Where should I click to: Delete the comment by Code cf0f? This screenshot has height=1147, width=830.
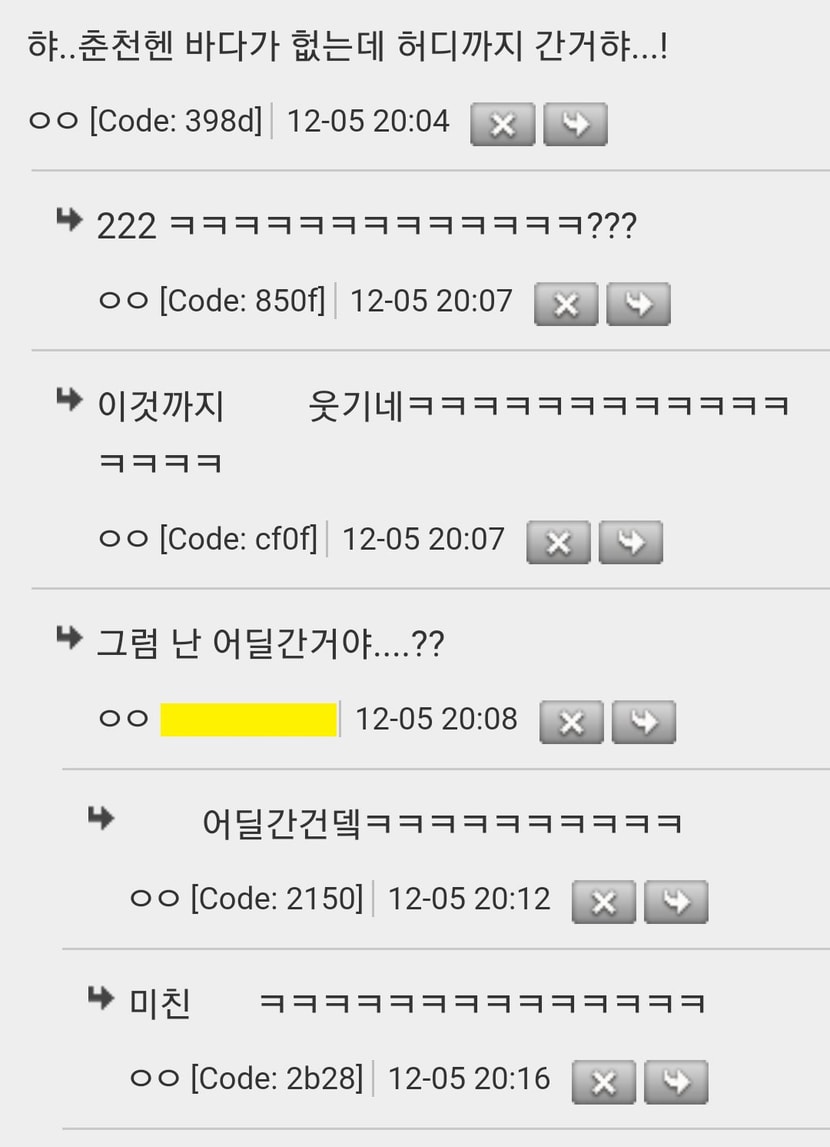coord(558,542)
